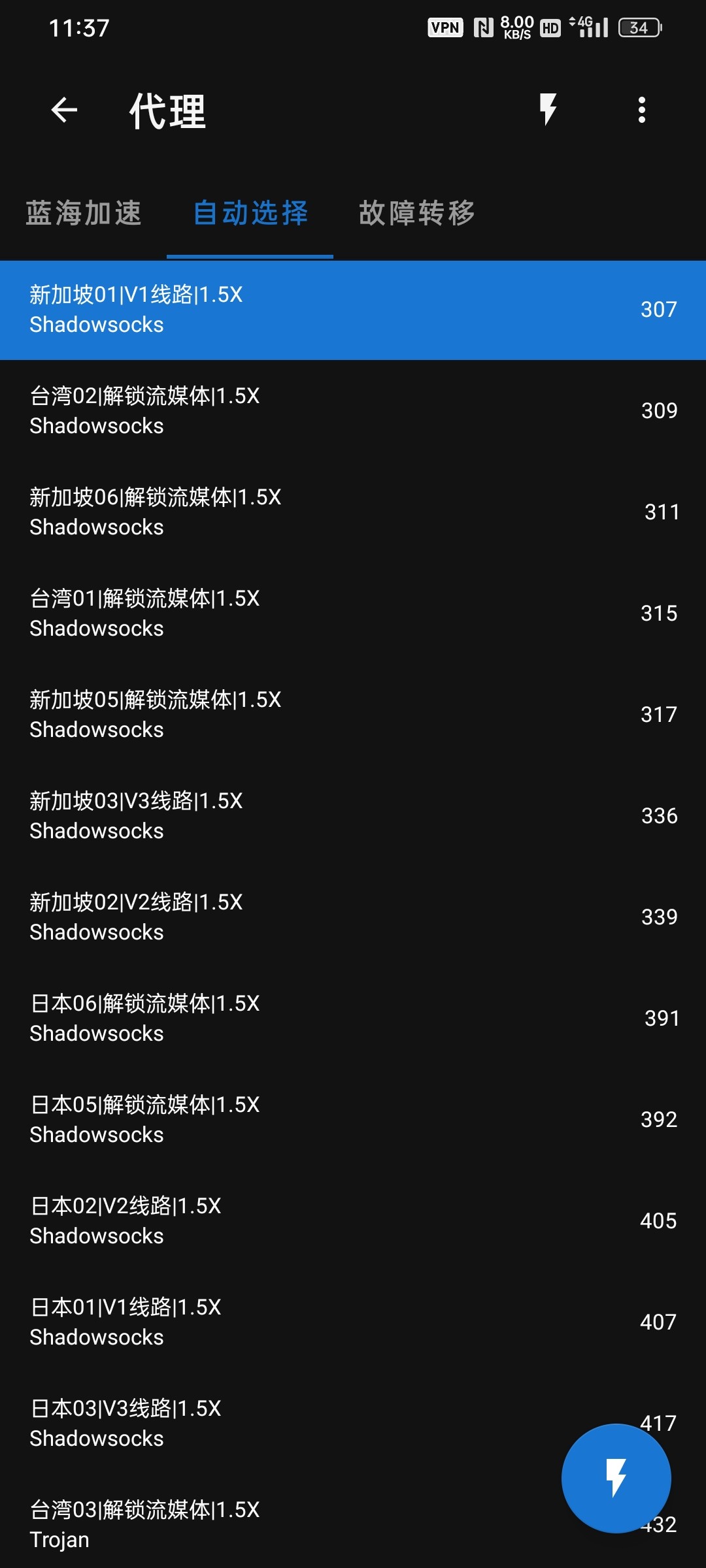Tap the back arrow to leave 代理 screen

pos(63,110)
